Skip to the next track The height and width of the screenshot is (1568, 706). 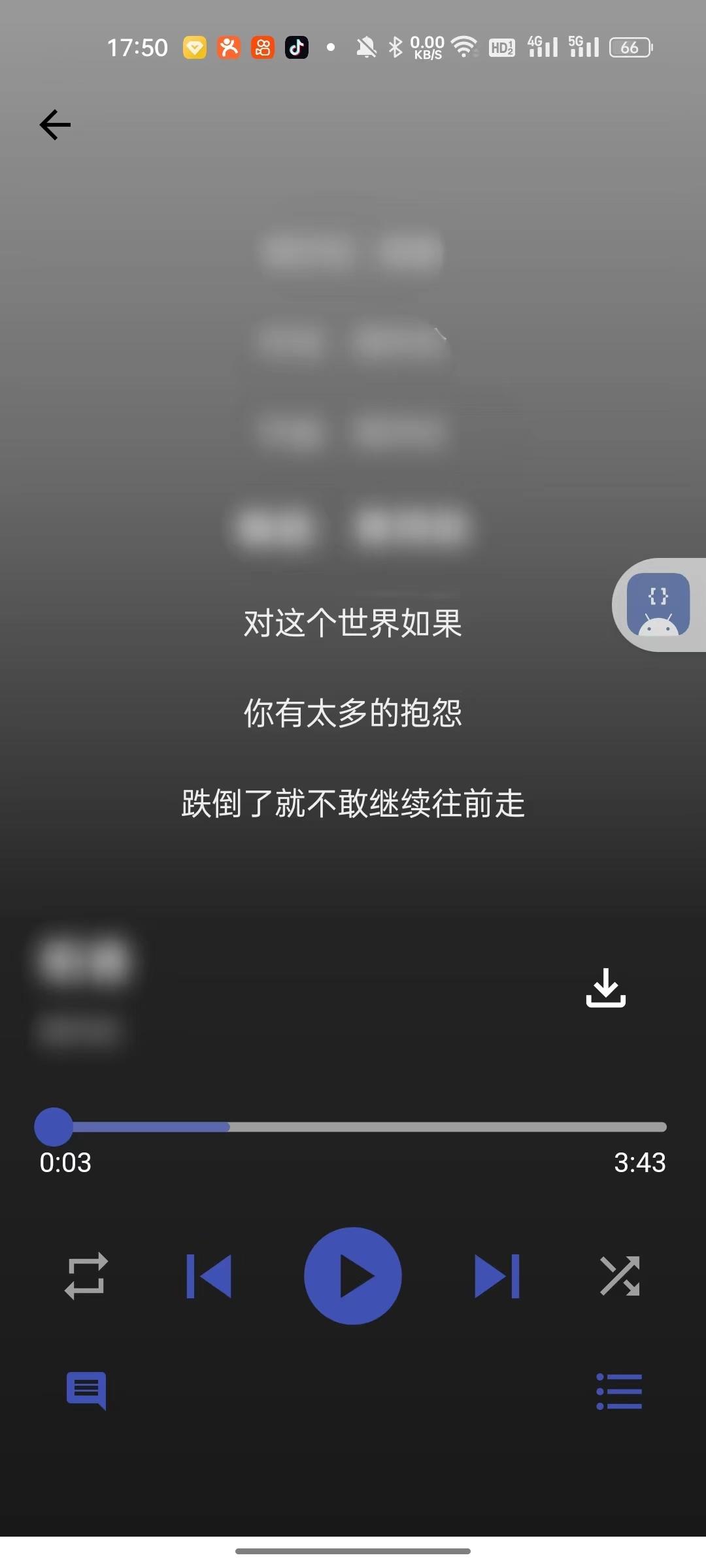497,1275
